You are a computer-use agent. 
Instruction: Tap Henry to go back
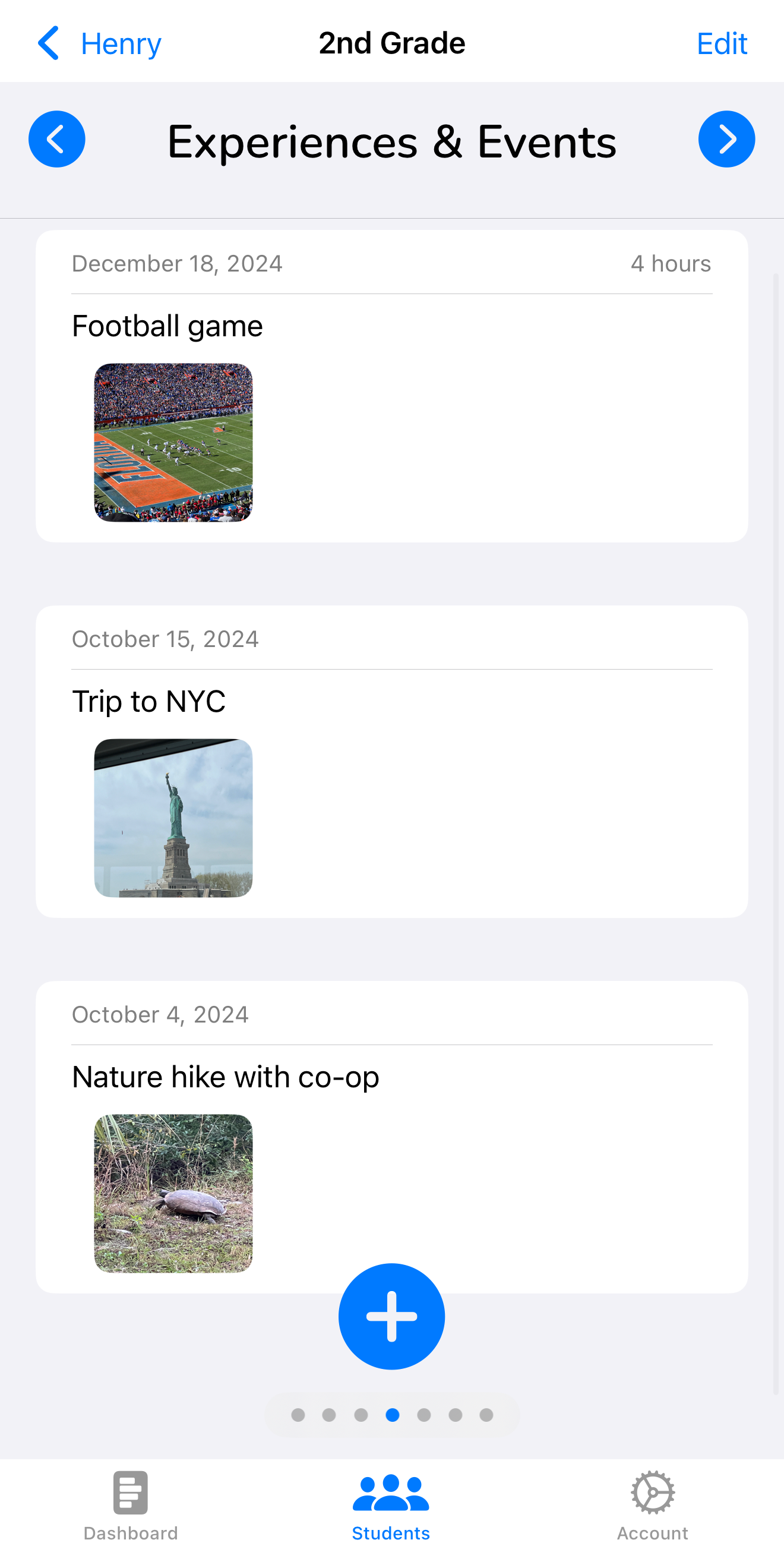click(x=120, y=43)
